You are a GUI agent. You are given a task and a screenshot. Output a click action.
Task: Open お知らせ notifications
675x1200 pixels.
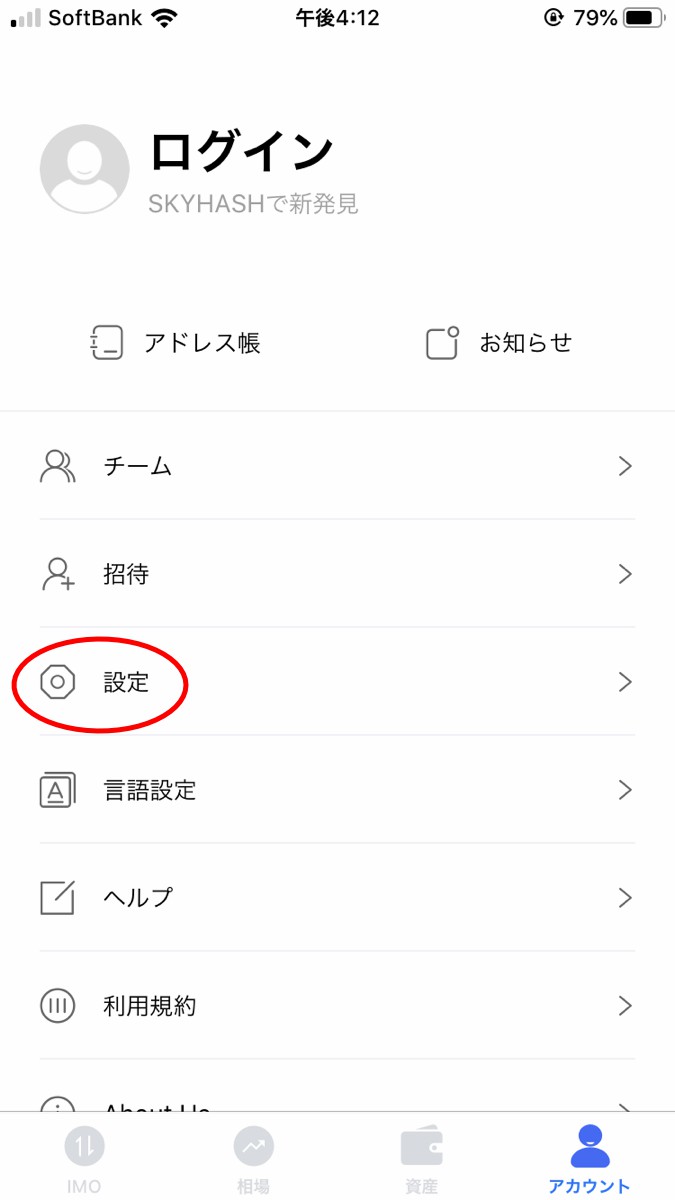pos(499,343)
